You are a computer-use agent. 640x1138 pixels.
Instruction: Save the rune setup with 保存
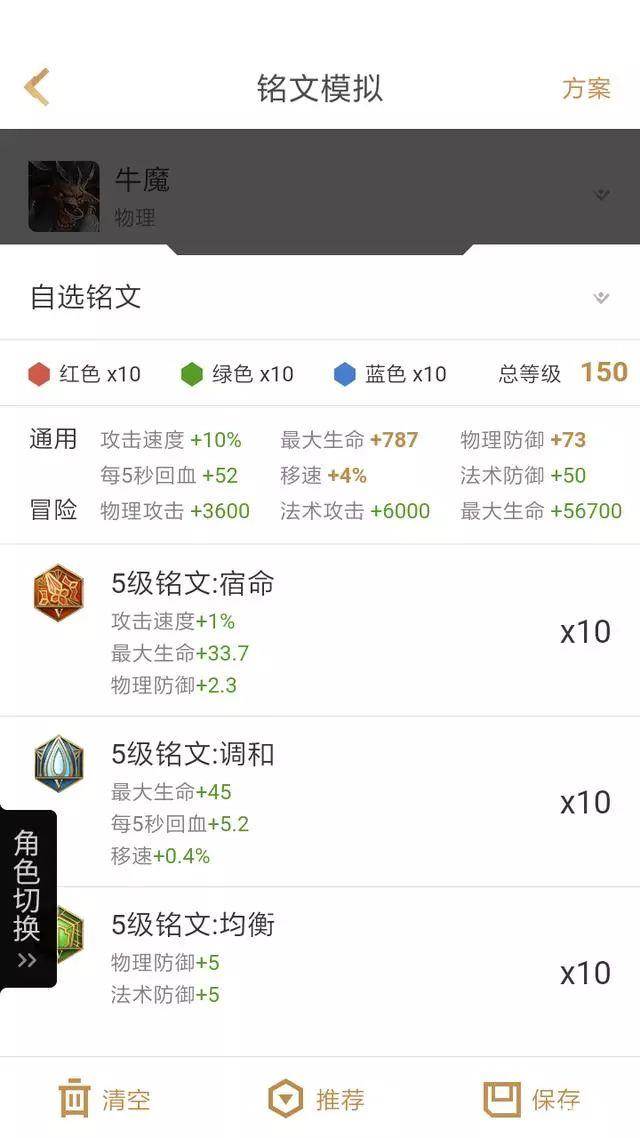coord(533,1099)
